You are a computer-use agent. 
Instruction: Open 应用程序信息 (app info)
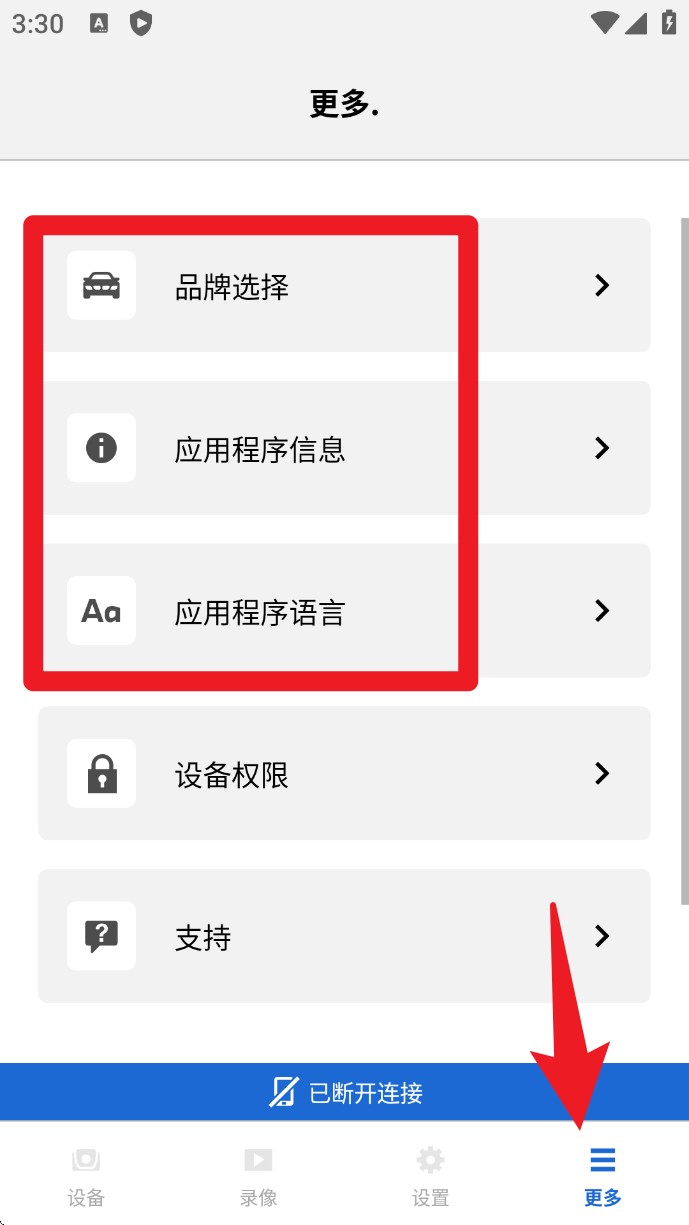344,449
